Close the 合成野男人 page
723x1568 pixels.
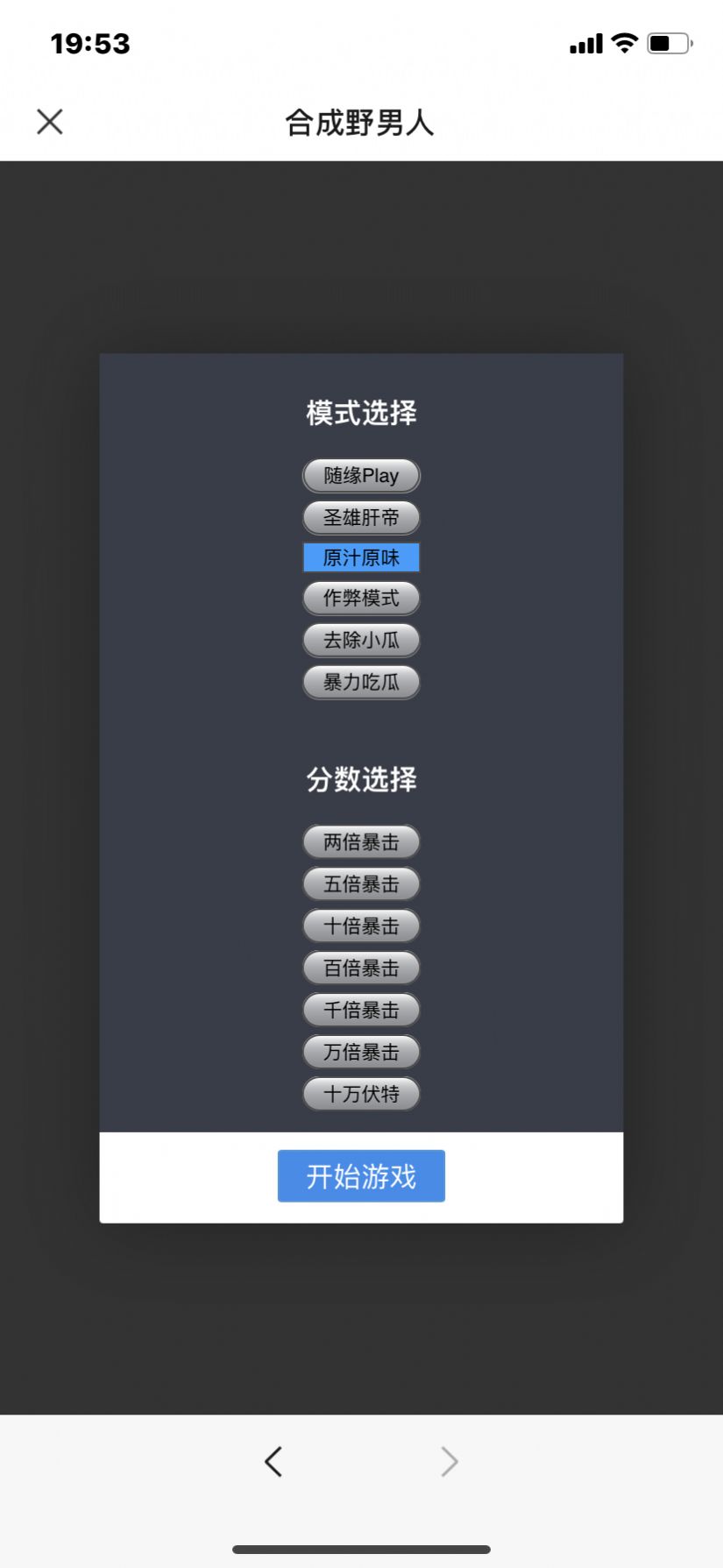click(49, 121)
